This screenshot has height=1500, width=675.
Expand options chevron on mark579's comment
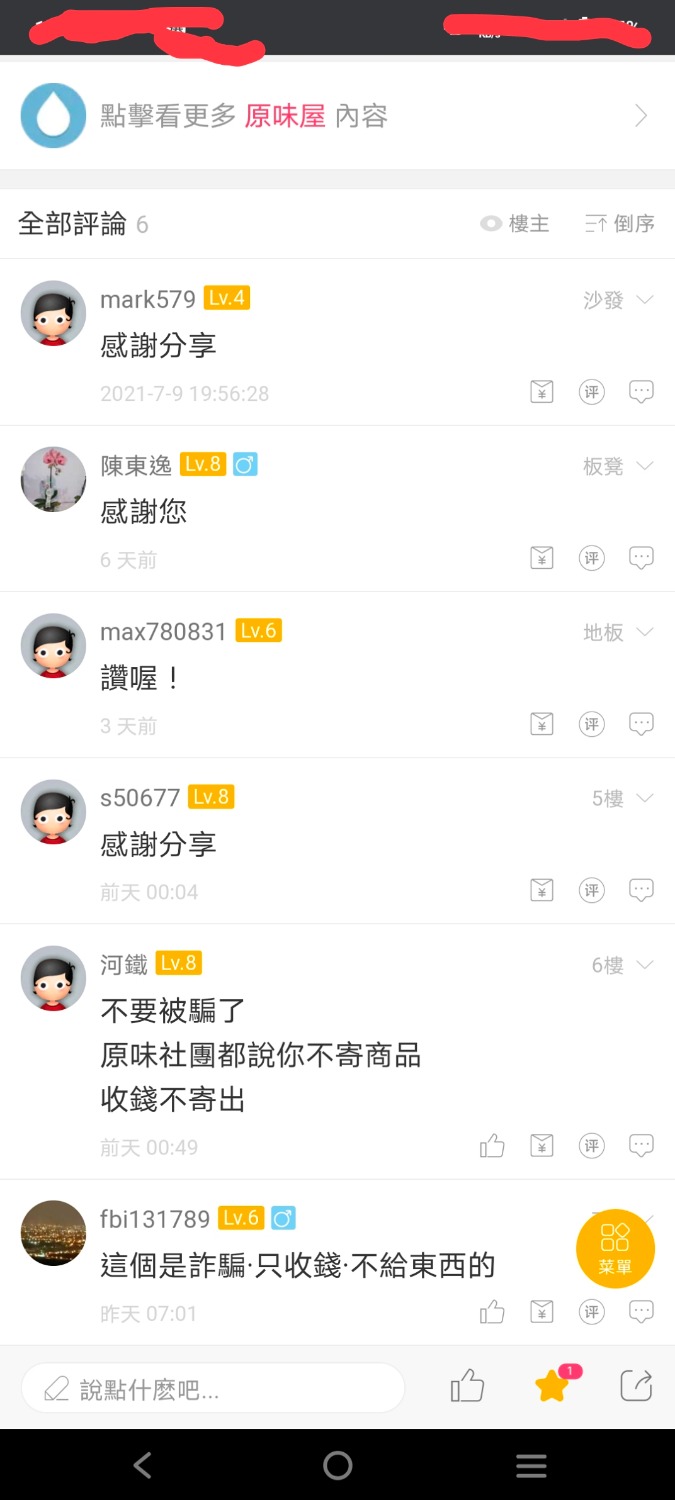point(645,300)
